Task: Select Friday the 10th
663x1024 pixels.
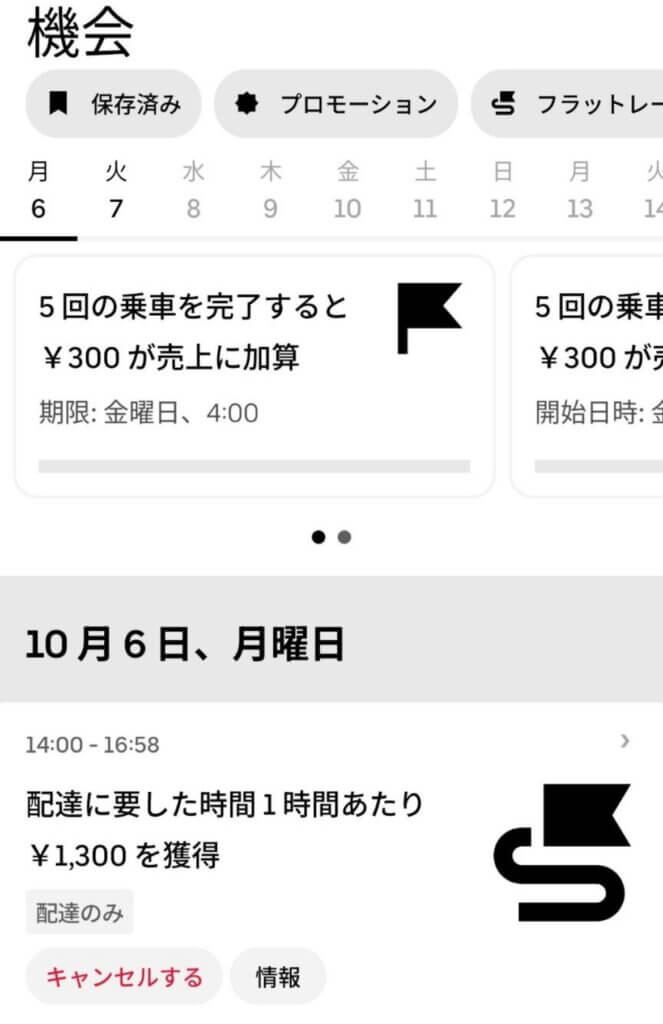Action: click(x=347, y=191)
